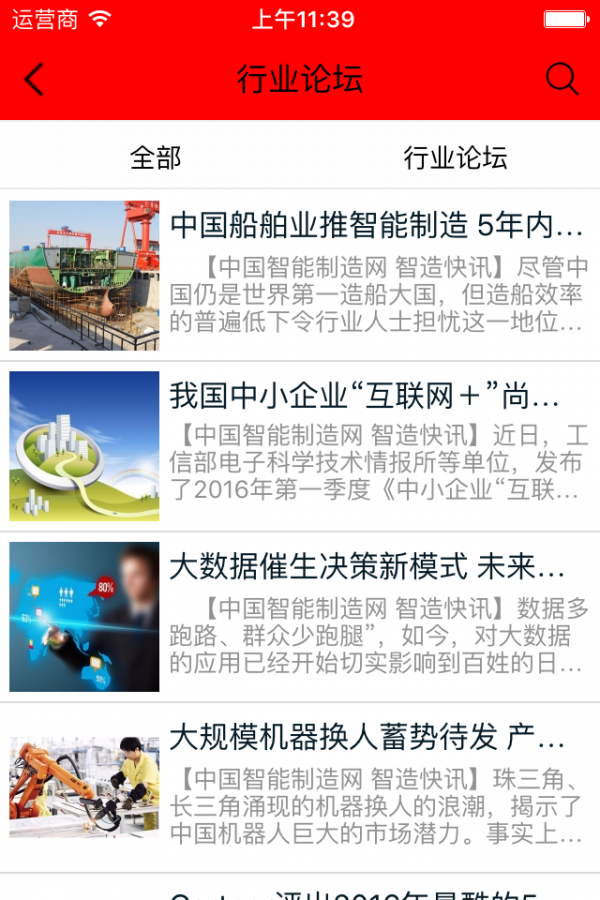Open the 大数据催生决策新模式 article
This screenshot has width=600, height=900.
(366, 568)
